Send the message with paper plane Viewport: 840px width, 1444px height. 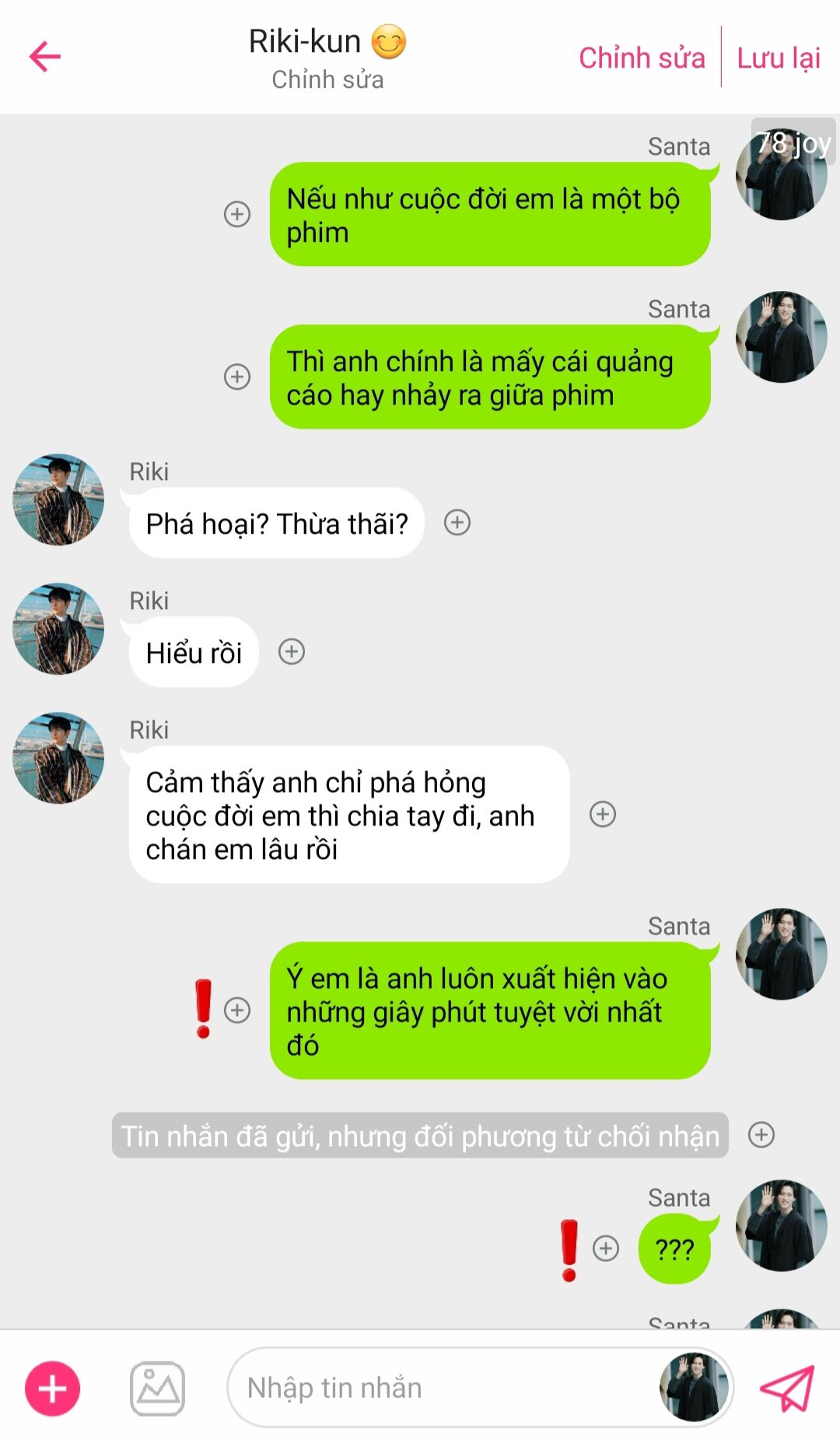coord(787,1388)
